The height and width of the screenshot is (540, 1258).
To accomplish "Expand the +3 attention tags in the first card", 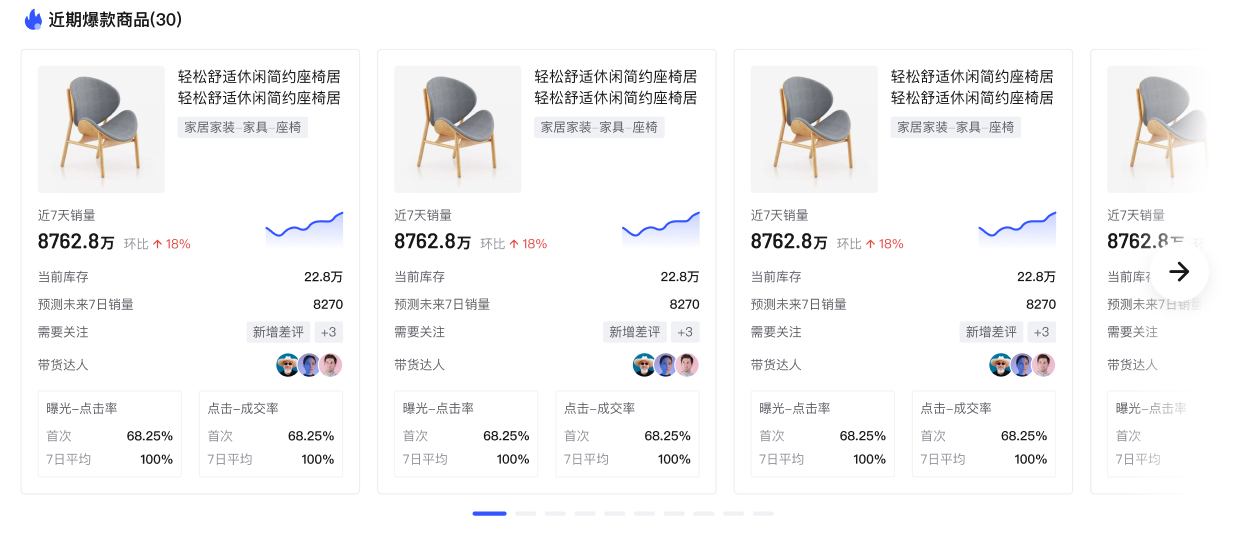I will pyautogui.click(x=328, y=332).
